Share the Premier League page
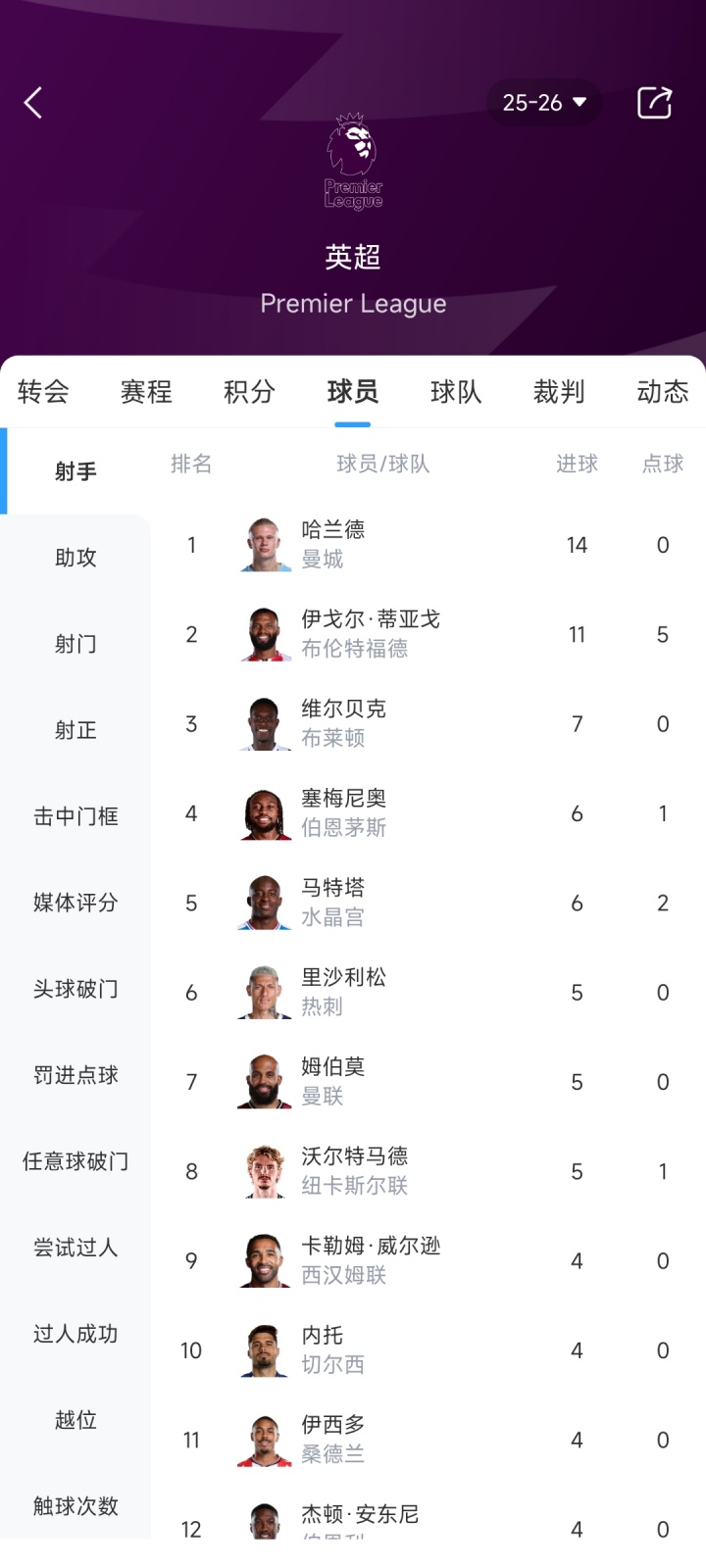This screenshot has height=1568, width=706. click(654, 102)
